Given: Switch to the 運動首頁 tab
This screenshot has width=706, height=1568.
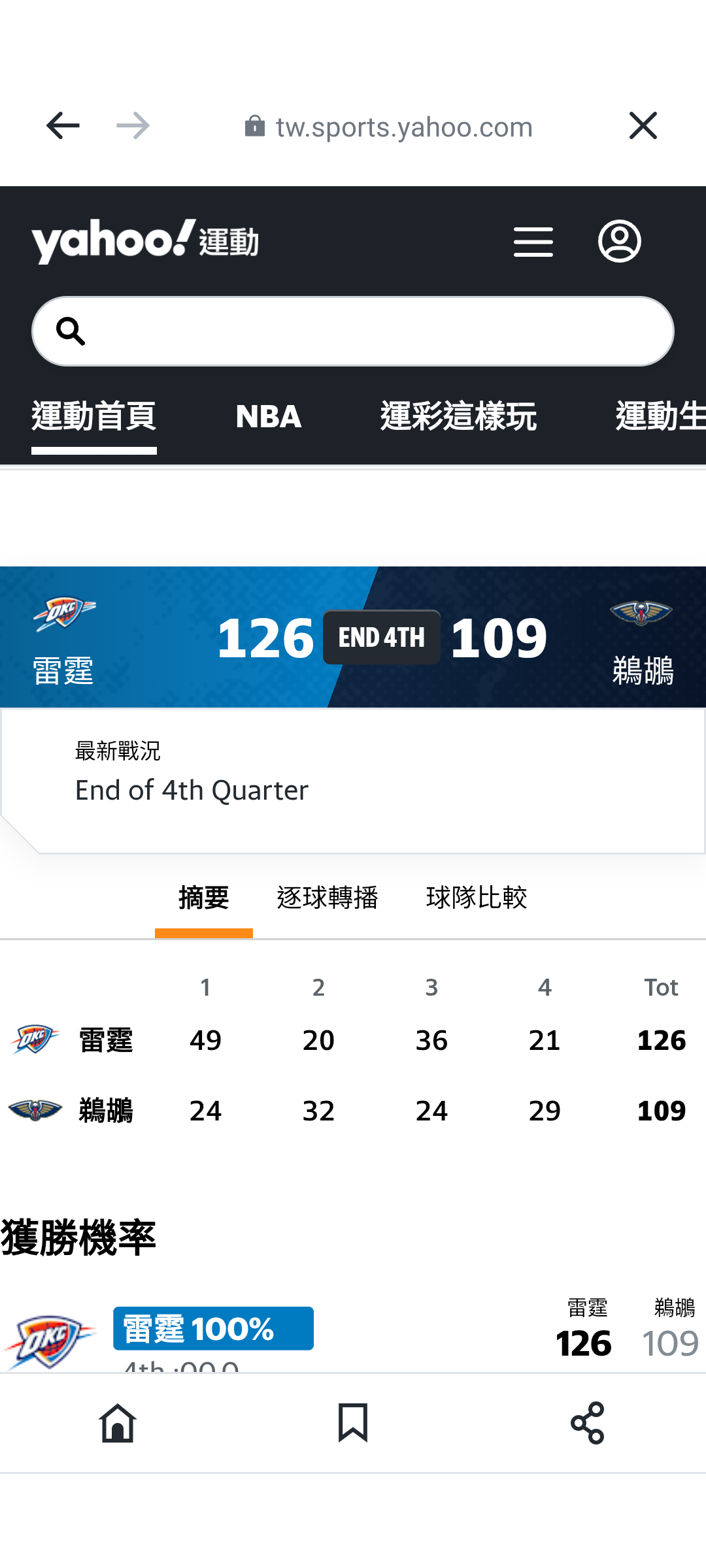Looking at the screenshot, I should click(93, 417).
